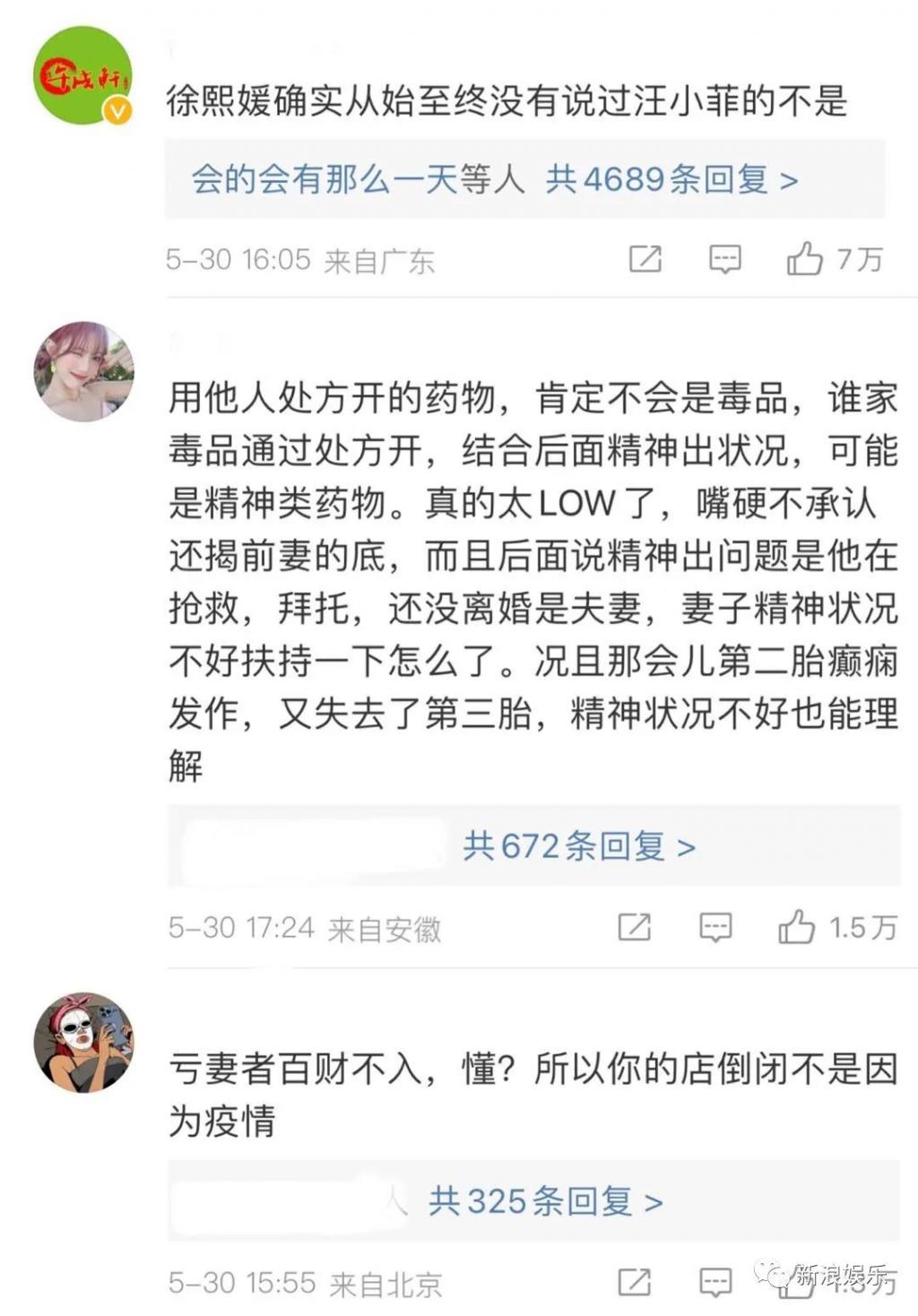918x1316 pixels.
Task: Open the pink-haired avatar's profile
Action: 83,371
